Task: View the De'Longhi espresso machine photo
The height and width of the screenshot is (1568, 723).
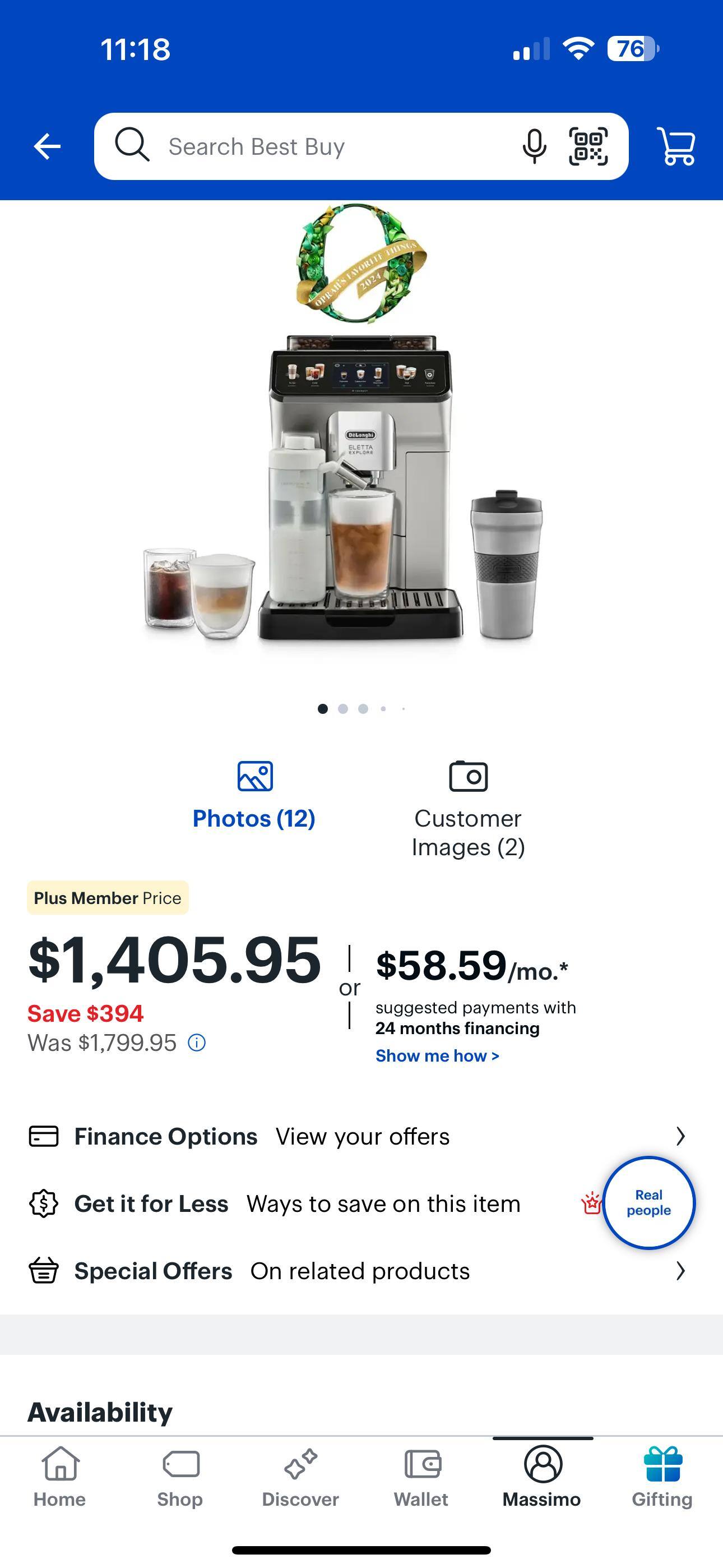Action: pyautogui.click(x=359, y=487)
